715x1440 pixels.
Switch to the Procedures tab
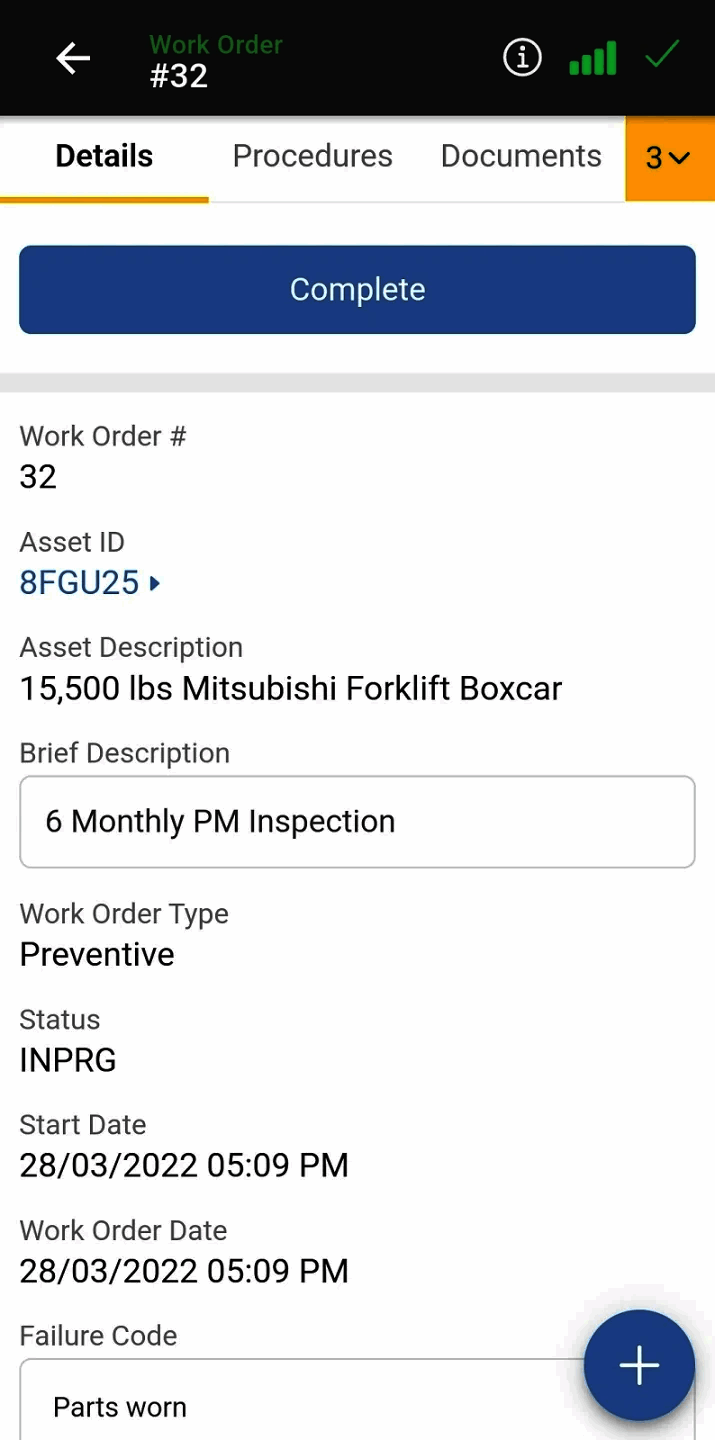coord(312,156)
